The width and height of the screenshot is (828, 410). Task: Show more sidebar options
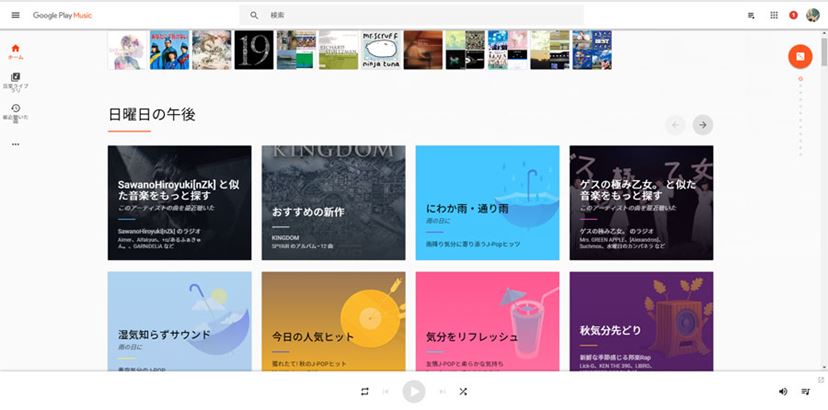tap(15, 144)
